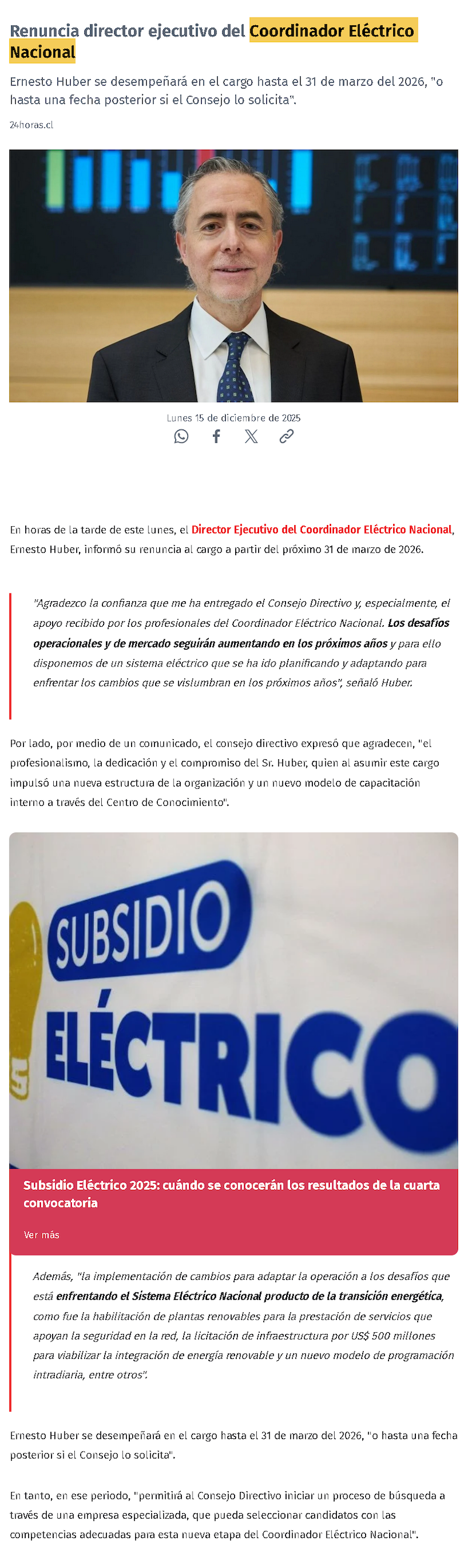The image size is (468, 1568).
Task: Share the article on X
Action: tap(251, 436)
